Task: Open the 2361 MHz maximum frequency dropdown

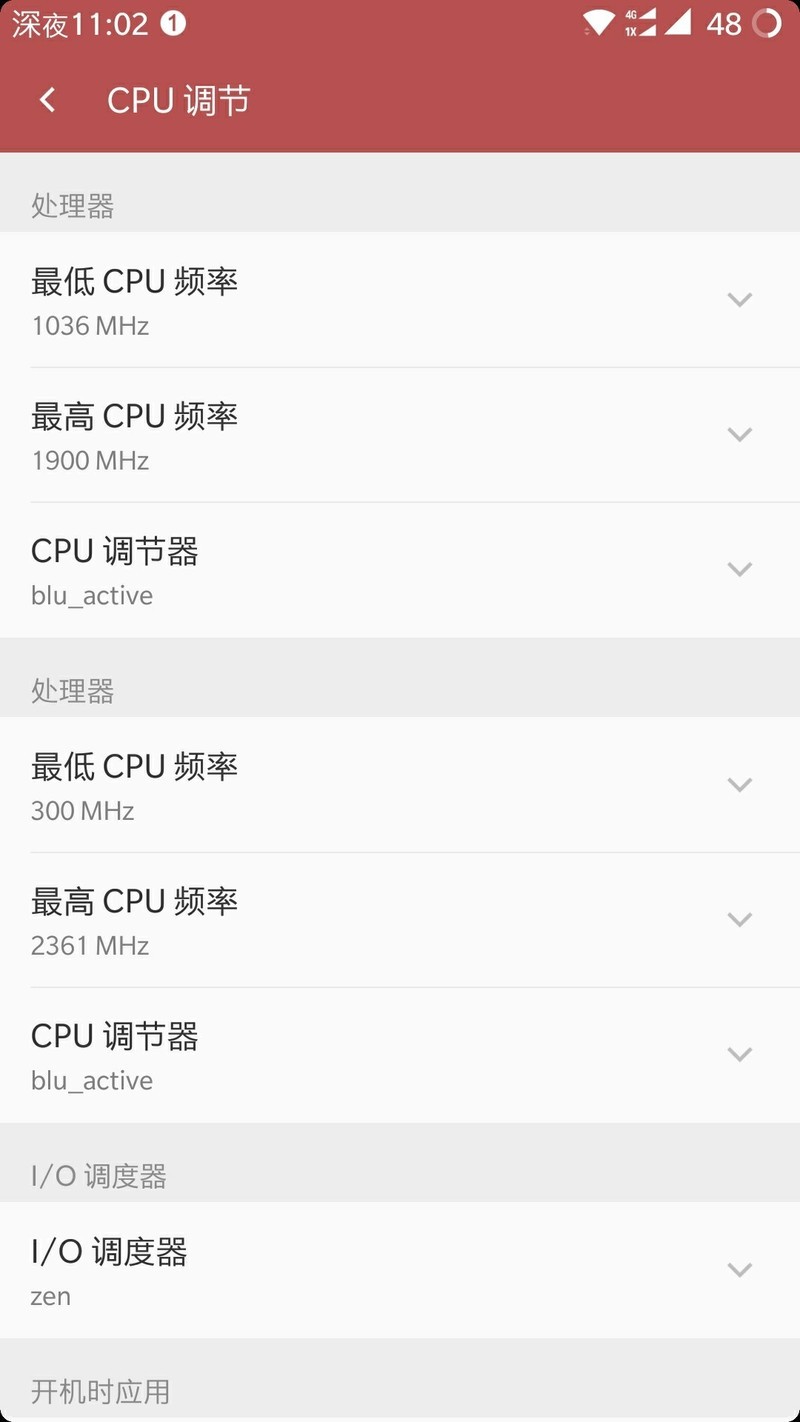Action: coord(740,919)
